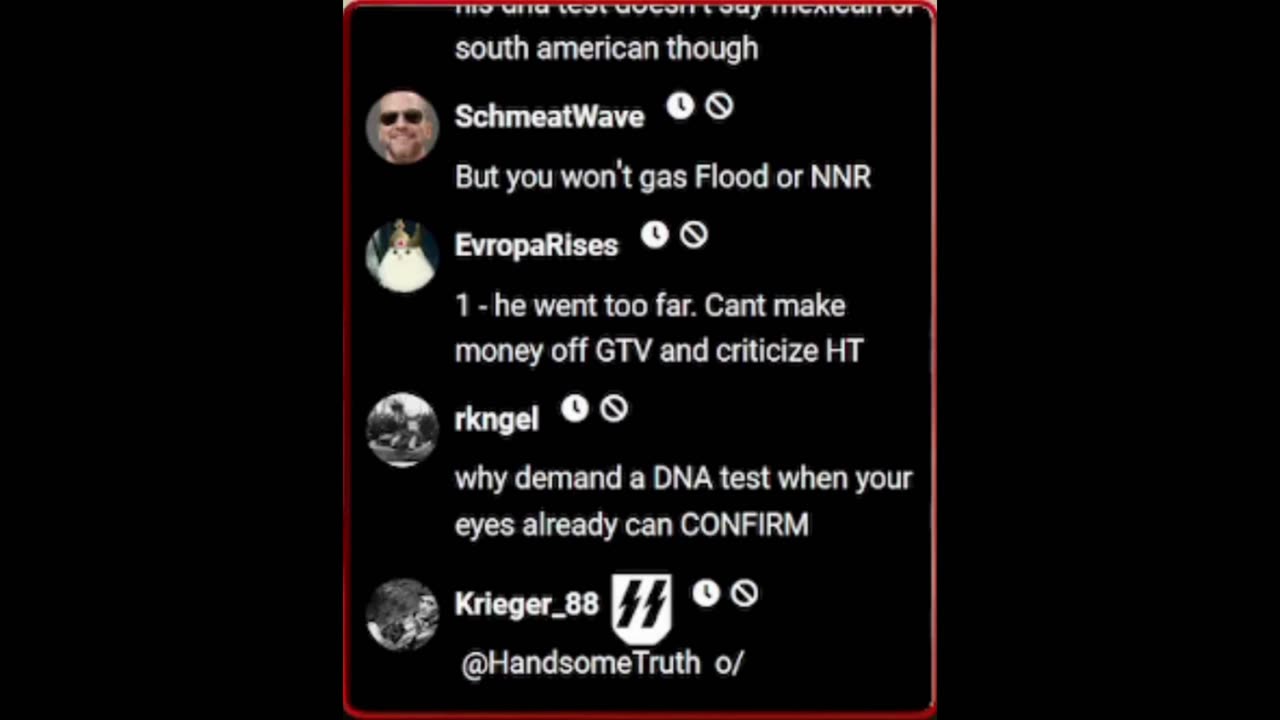1280x720 pixels.
Task: Open EvropaRises' profile avatar
Action: (402, 256)
